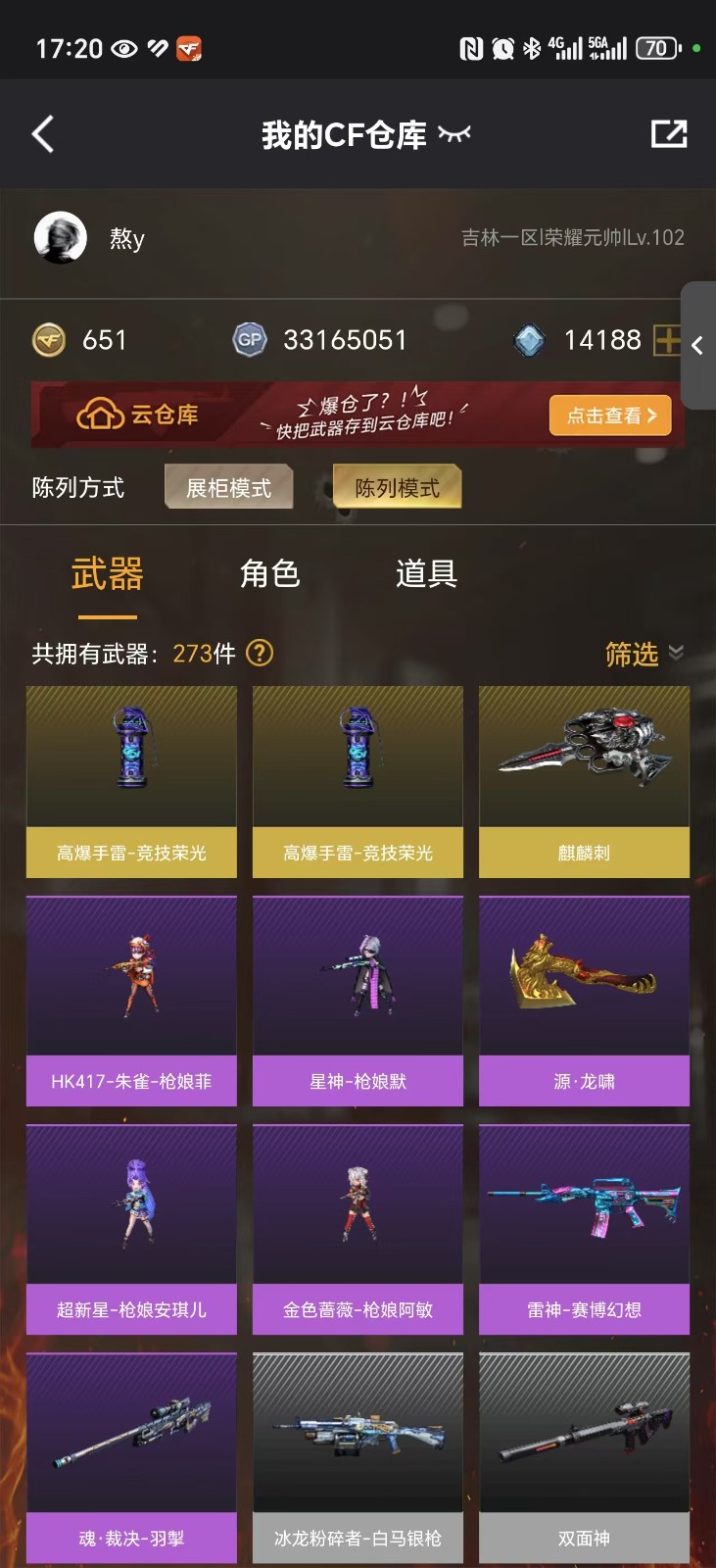Select 展柜模式 display mode
The height and width of the screenshot is (1568, 716).
pos(229,487)
